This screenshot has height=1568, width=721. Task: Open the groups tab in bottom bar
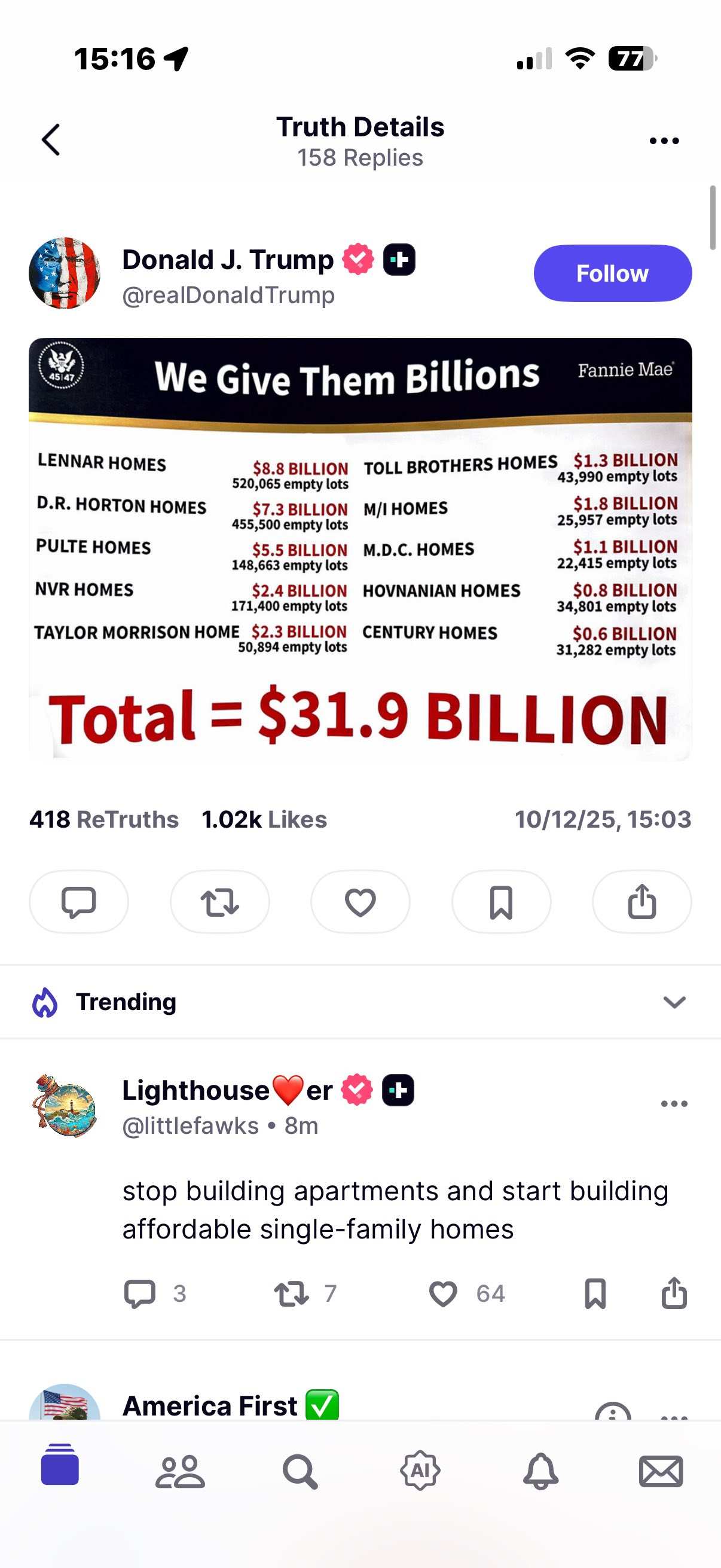(x=180, y=1472)
